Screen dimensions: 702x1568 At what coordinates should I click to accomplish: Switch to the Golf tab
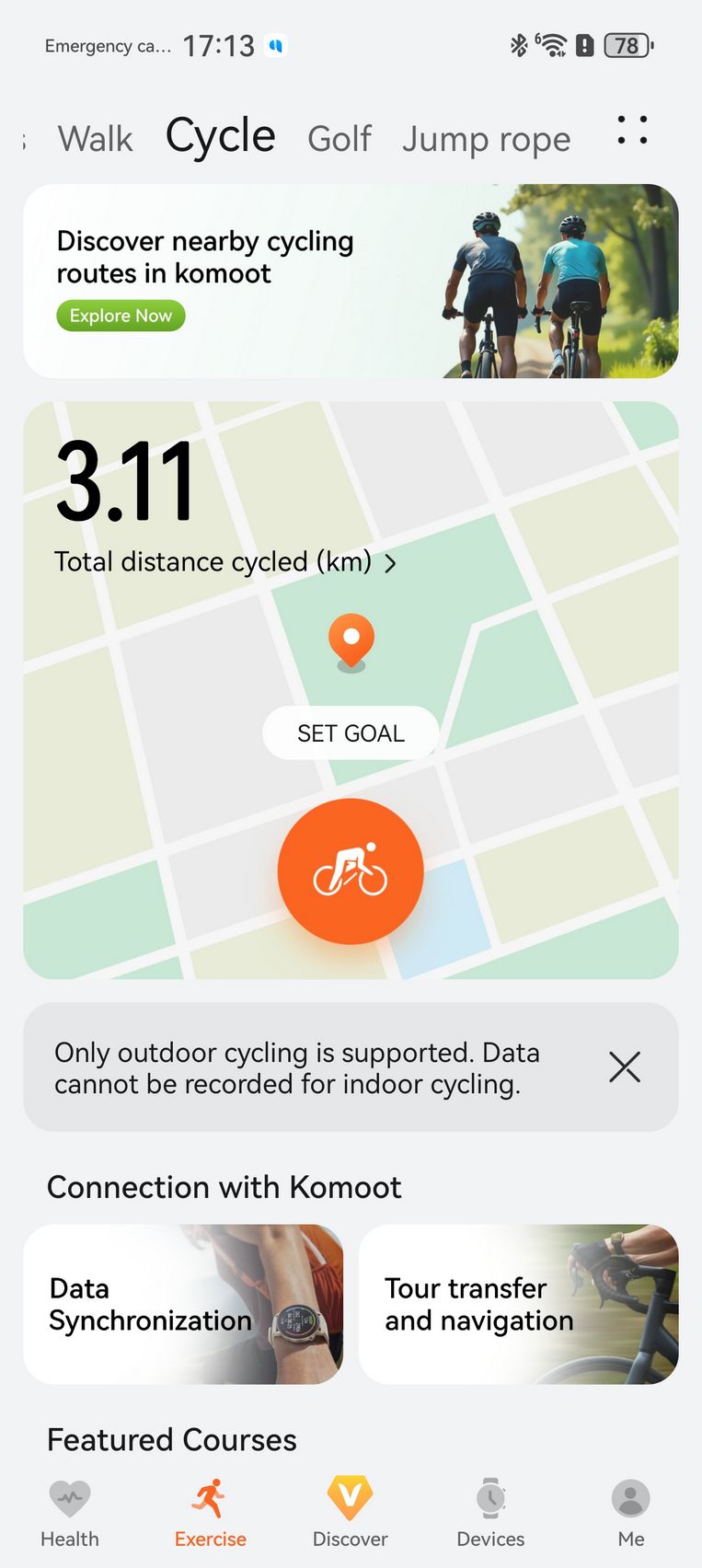tap(339, 139)
